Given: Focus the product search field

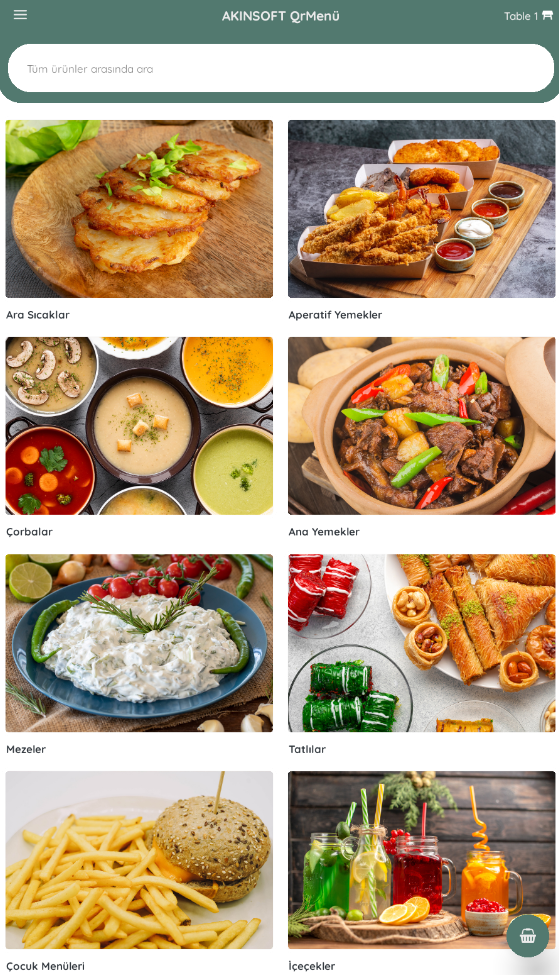Looking at the screenshot, I should 280,68.
